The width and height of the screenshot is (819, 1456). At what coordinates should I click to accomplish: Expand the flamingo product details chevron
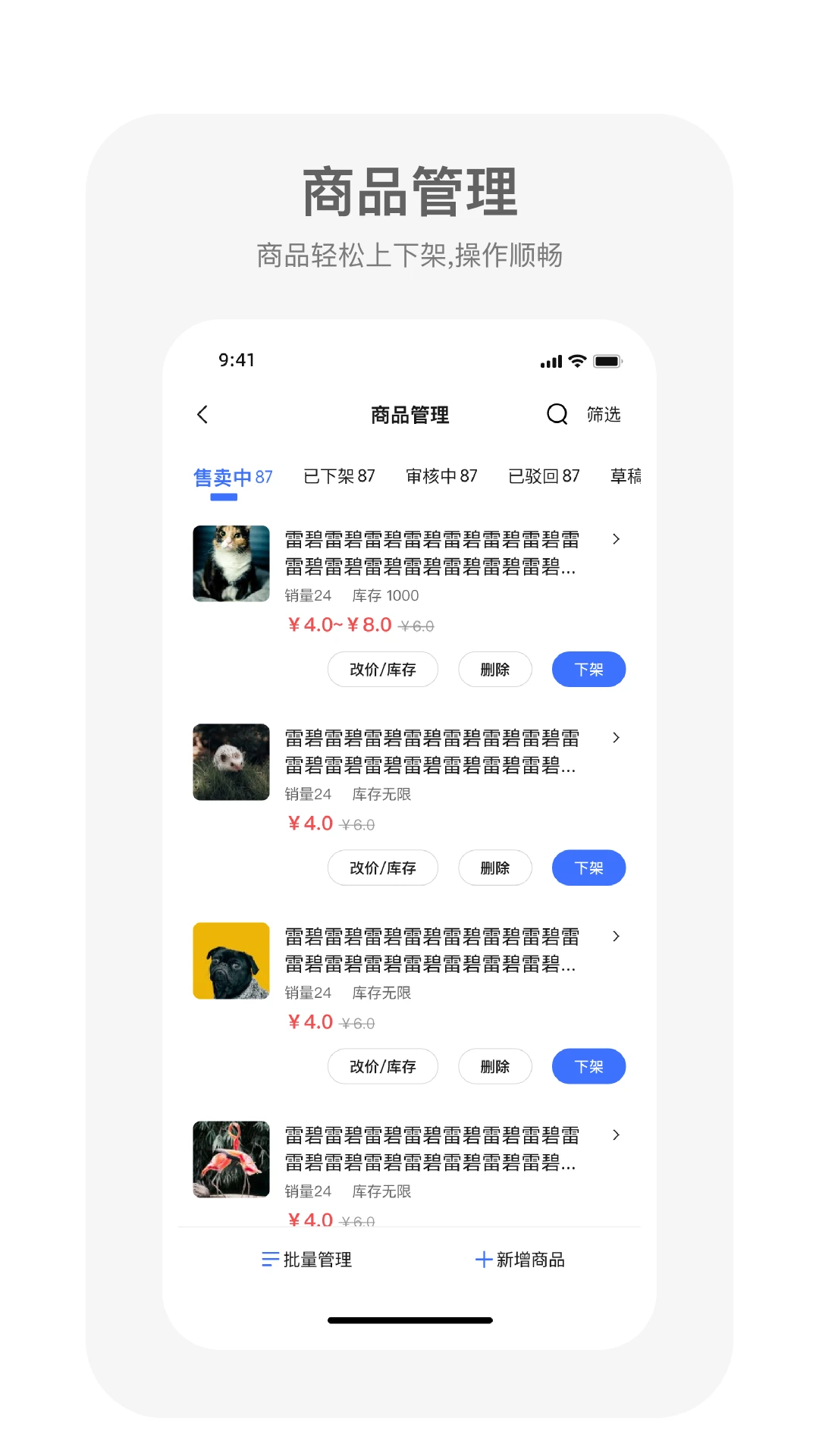tap(616, 1135)
